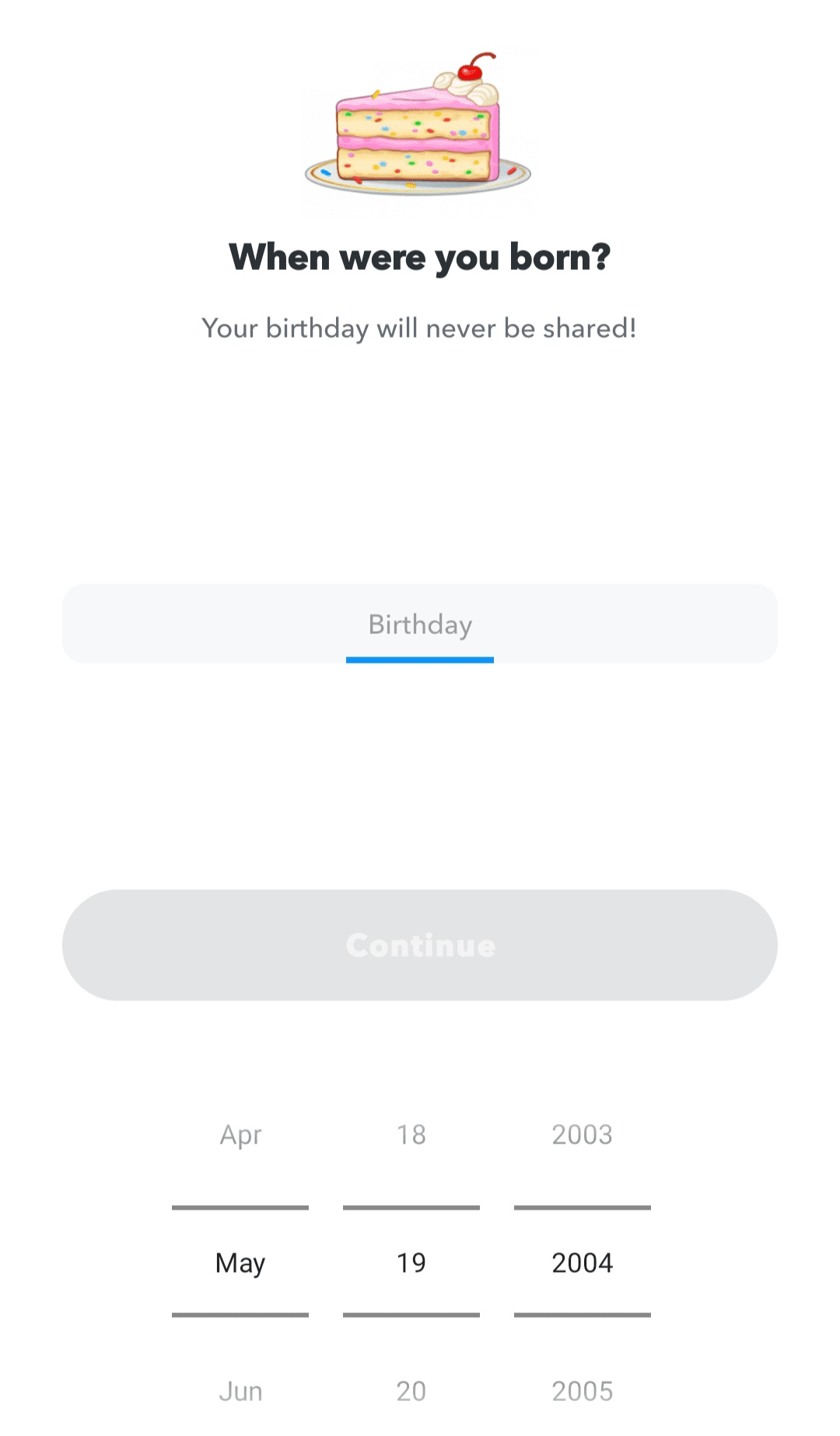Image resolution: width=840 pixels, height=1436 pixels.
Task: Tap the selected year 2004
Action: [583, 1263]
